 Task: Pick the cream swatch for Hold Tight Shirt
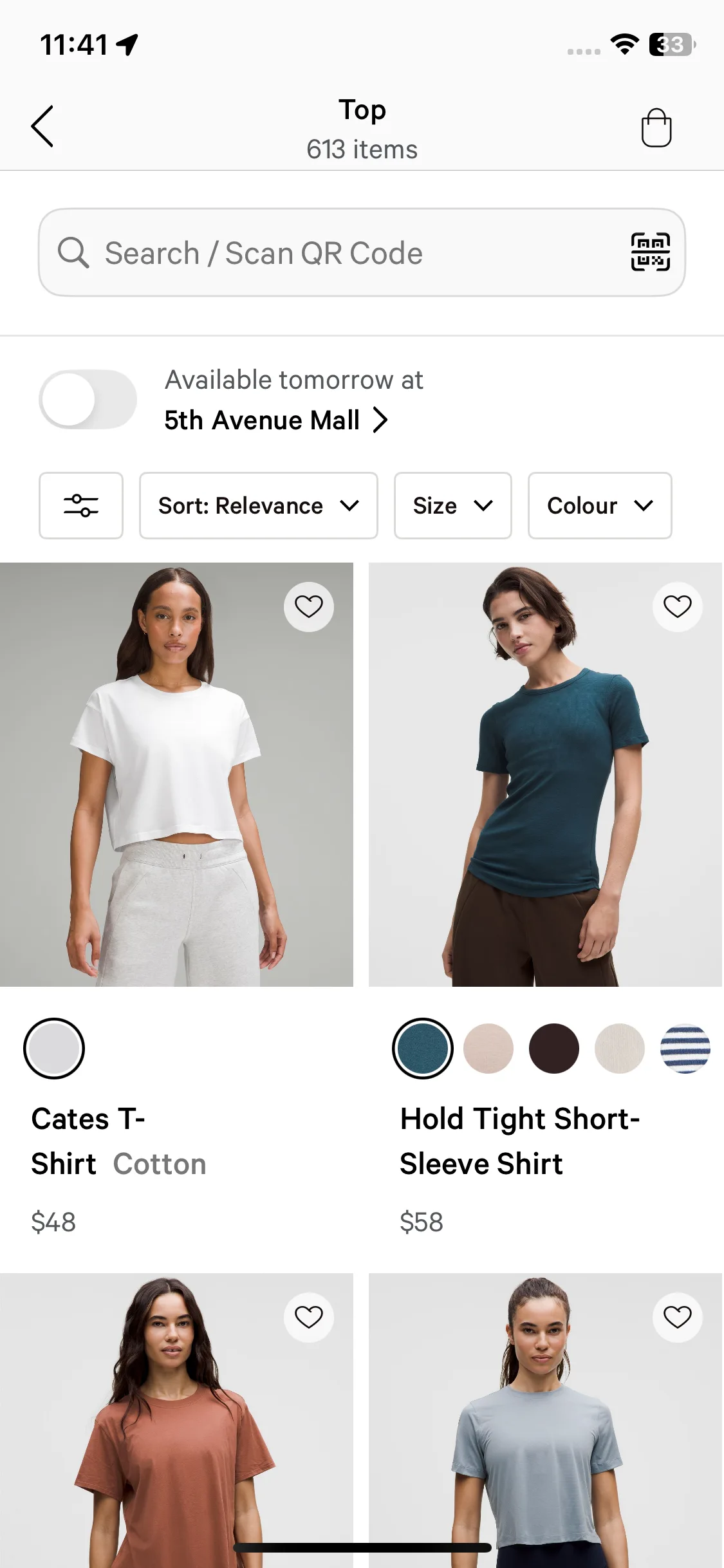[619, 1049]
